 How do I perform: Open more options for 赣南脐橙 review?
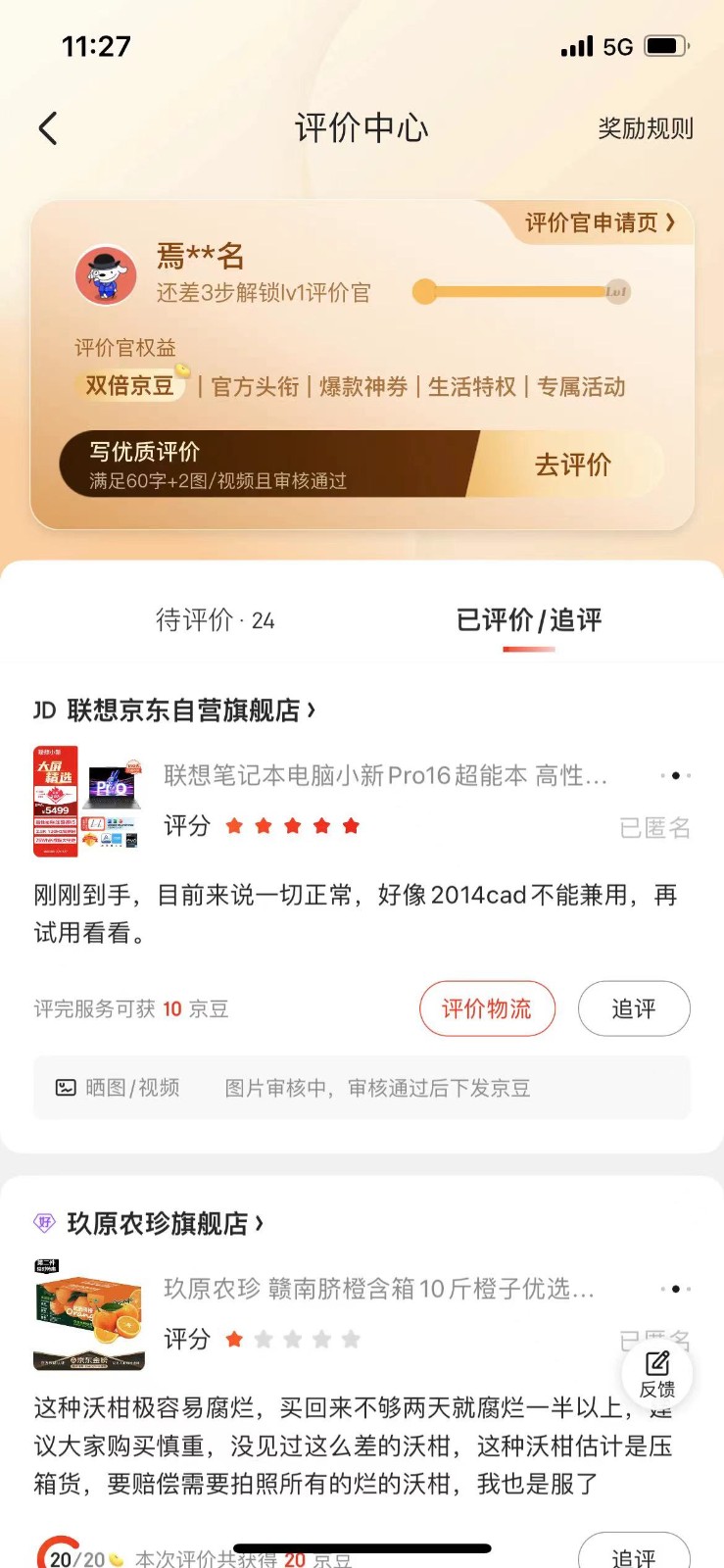pos(675,1289)
